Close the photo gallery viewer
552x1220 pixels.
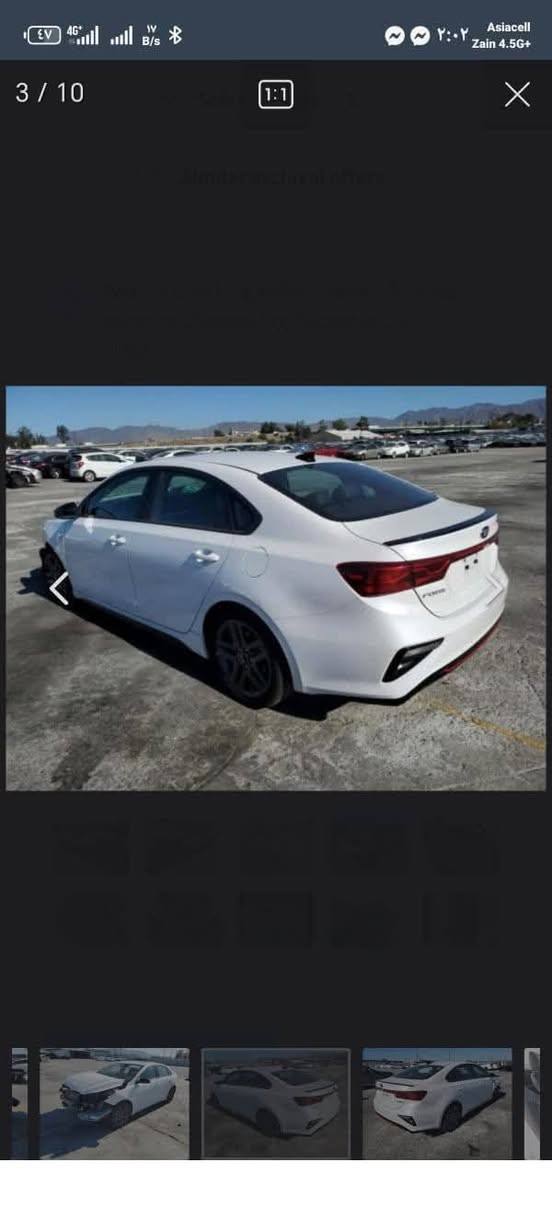click(517, 95)
